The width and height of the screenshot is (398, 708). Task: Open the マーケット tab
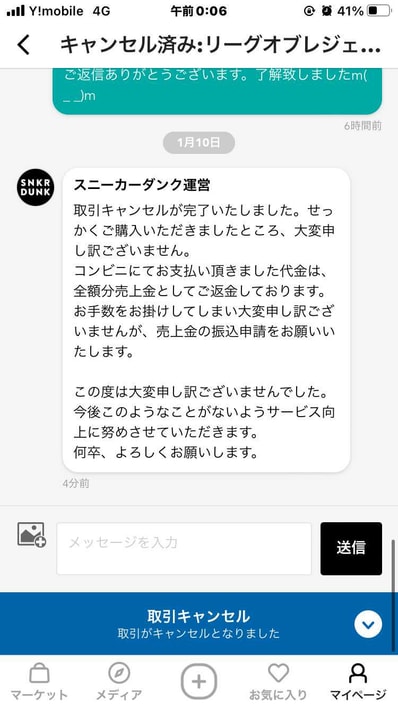coord(39,681)
